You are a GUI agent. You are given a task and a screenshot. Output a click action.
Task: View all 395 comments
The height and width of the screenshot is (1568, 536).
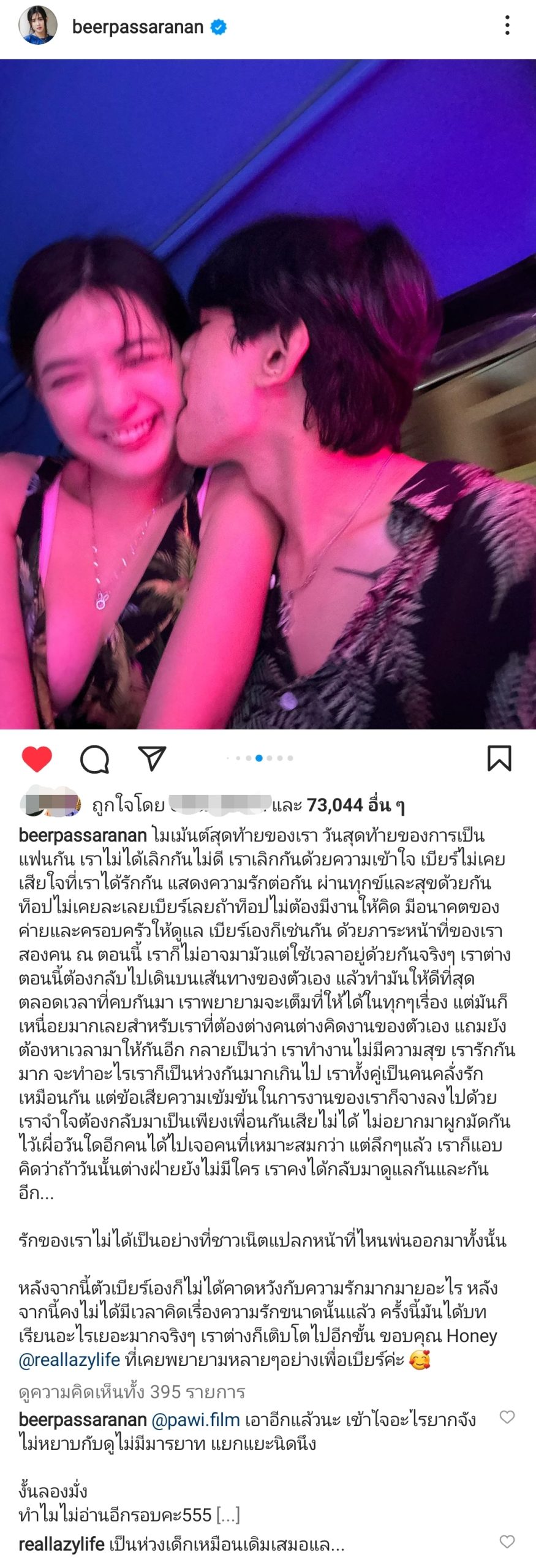[132, 1392]
